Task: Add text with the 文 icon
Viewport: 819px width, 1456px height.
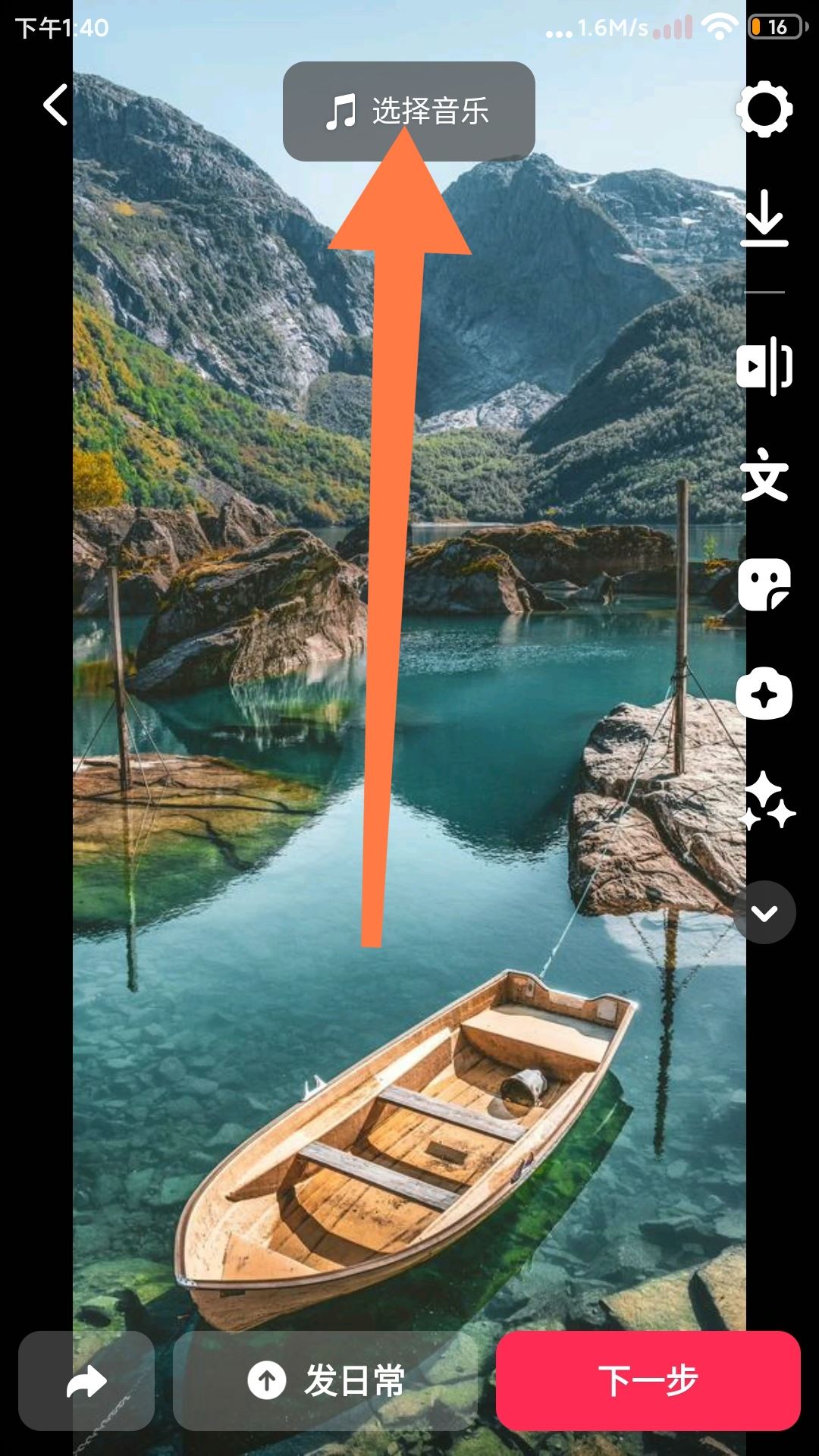Action: coord(764,475)
